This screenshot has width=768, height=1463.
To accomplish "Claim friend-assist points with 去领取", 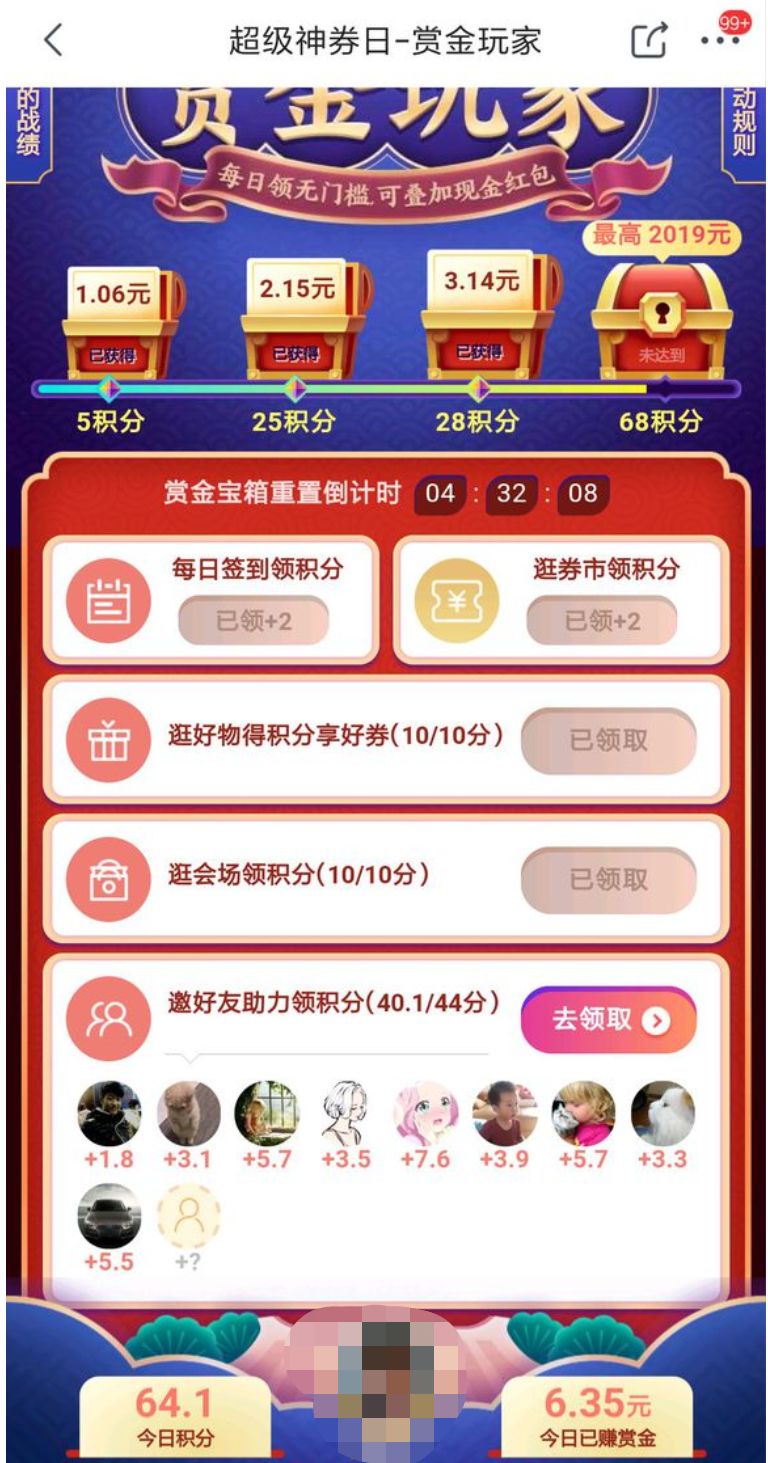I will [608, 1020].
